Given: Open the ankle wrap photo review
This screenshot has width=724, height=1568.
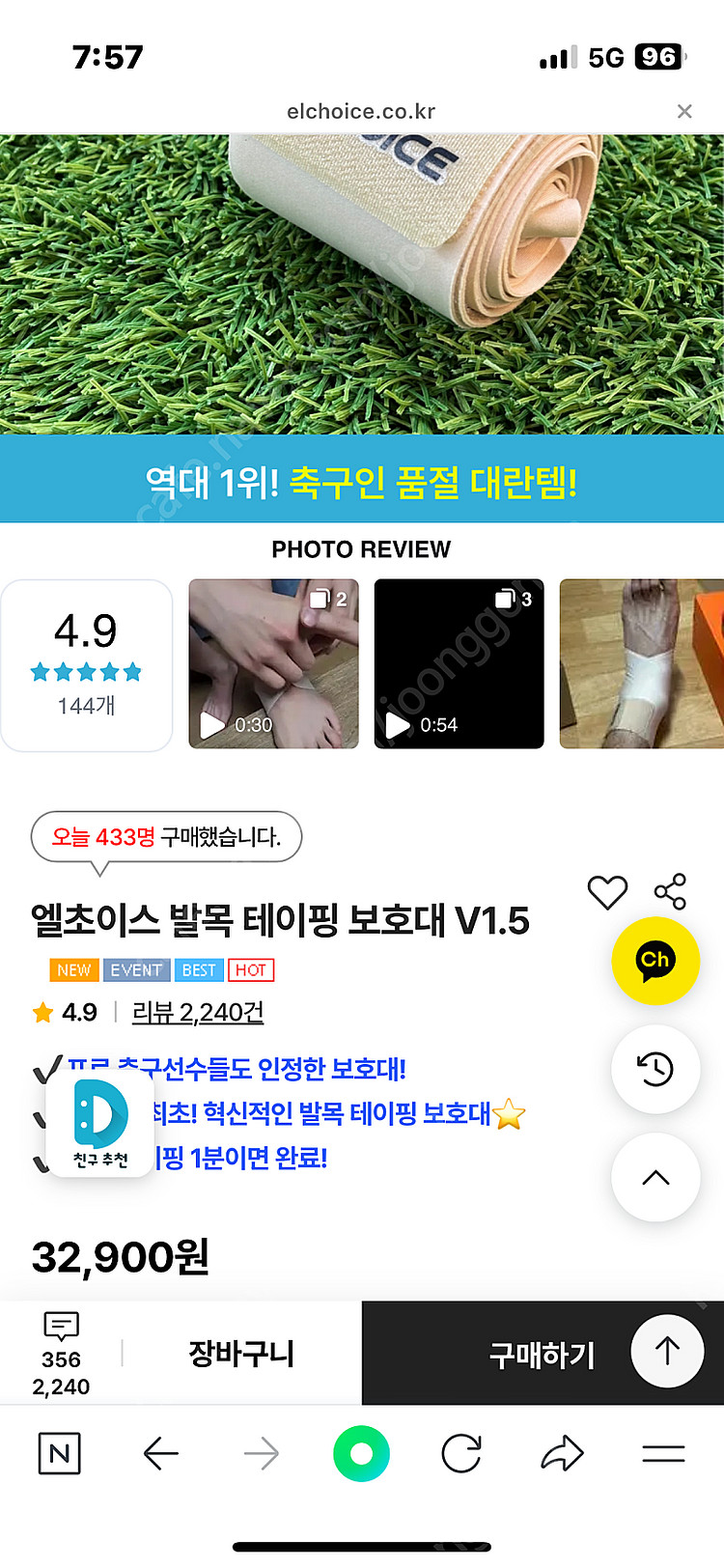Looking at the screenshot, I should (x=642, y=663).
